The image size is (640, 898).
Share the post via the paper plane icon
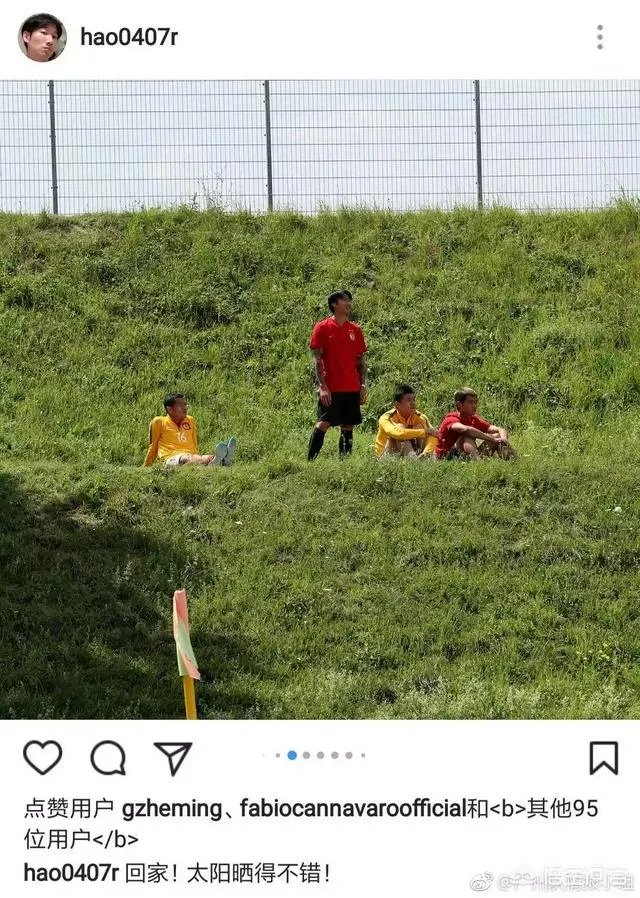(x=173, y=758)
